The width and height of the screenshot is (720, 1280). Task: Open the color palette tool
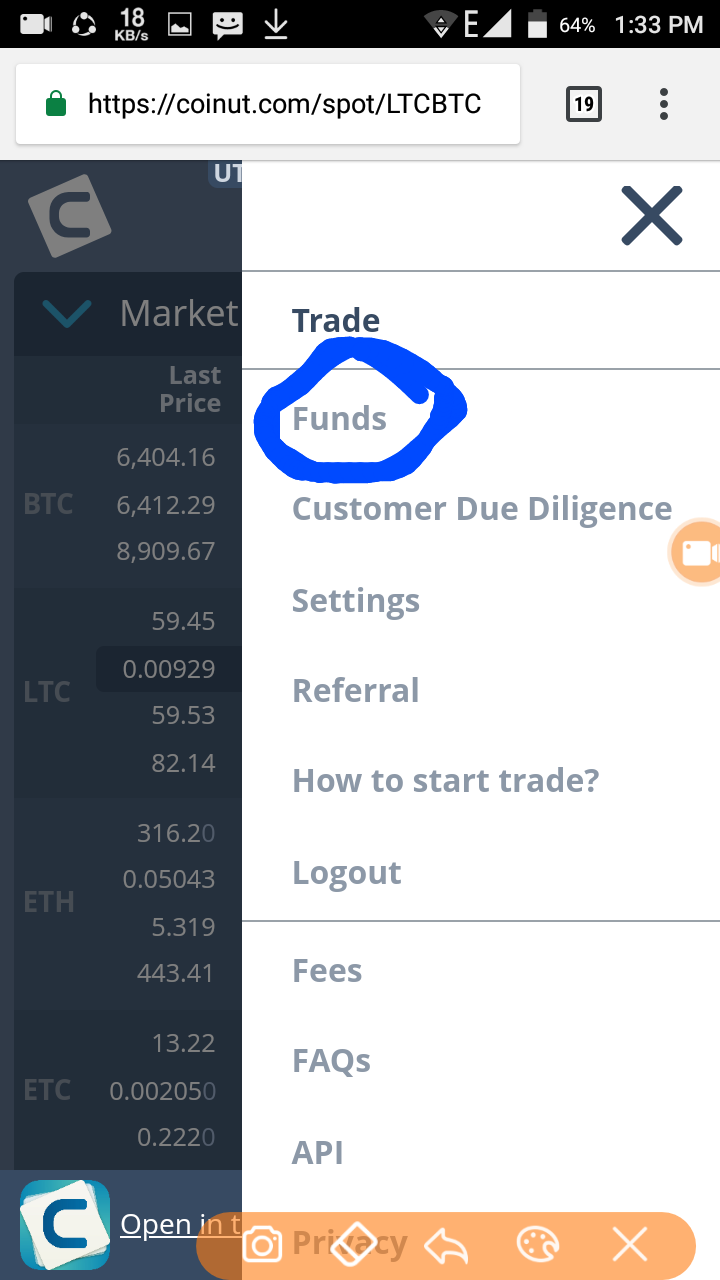(538, 1245)
